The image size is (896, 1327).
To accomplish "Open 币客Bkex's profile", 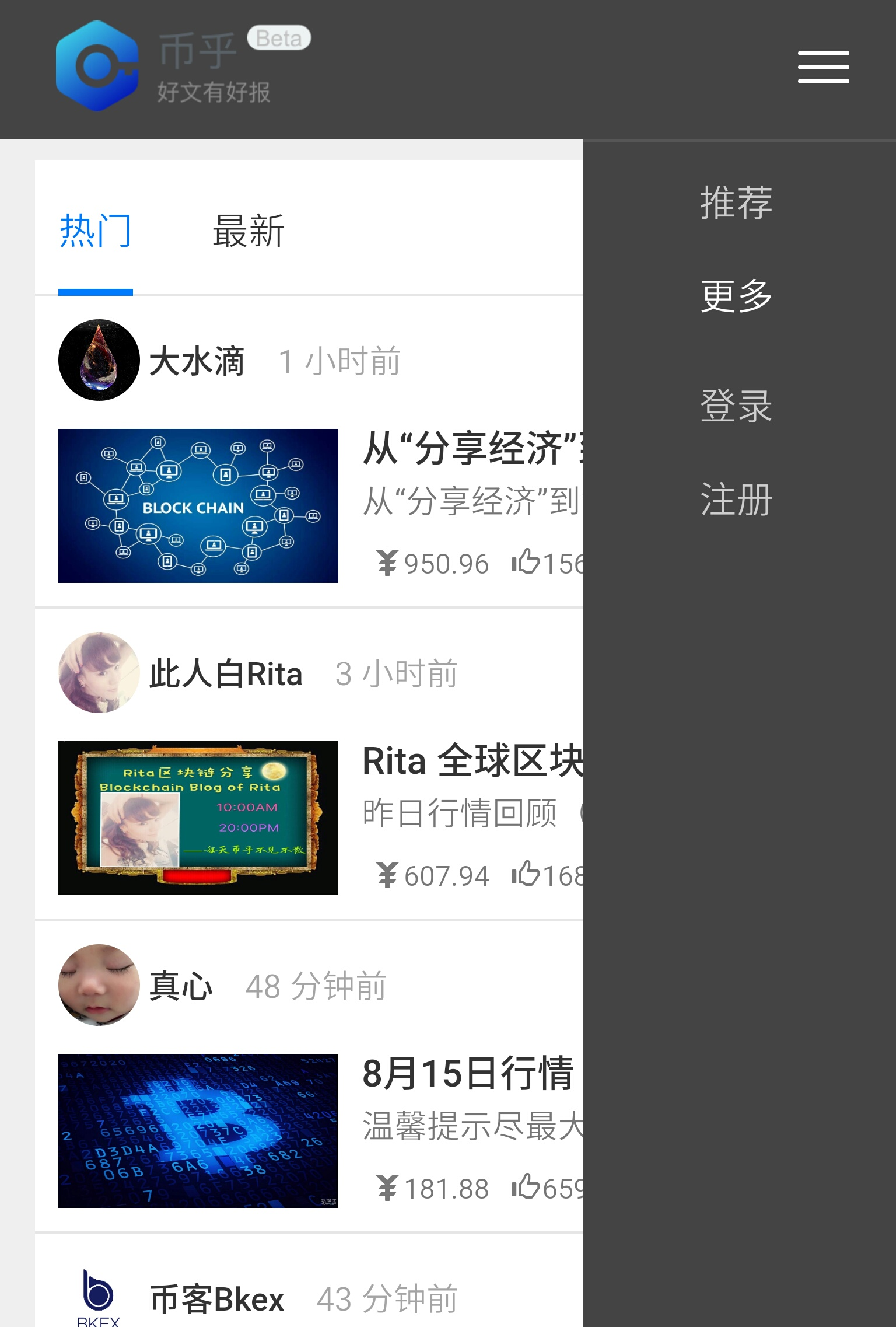I will click(216, 1300).
